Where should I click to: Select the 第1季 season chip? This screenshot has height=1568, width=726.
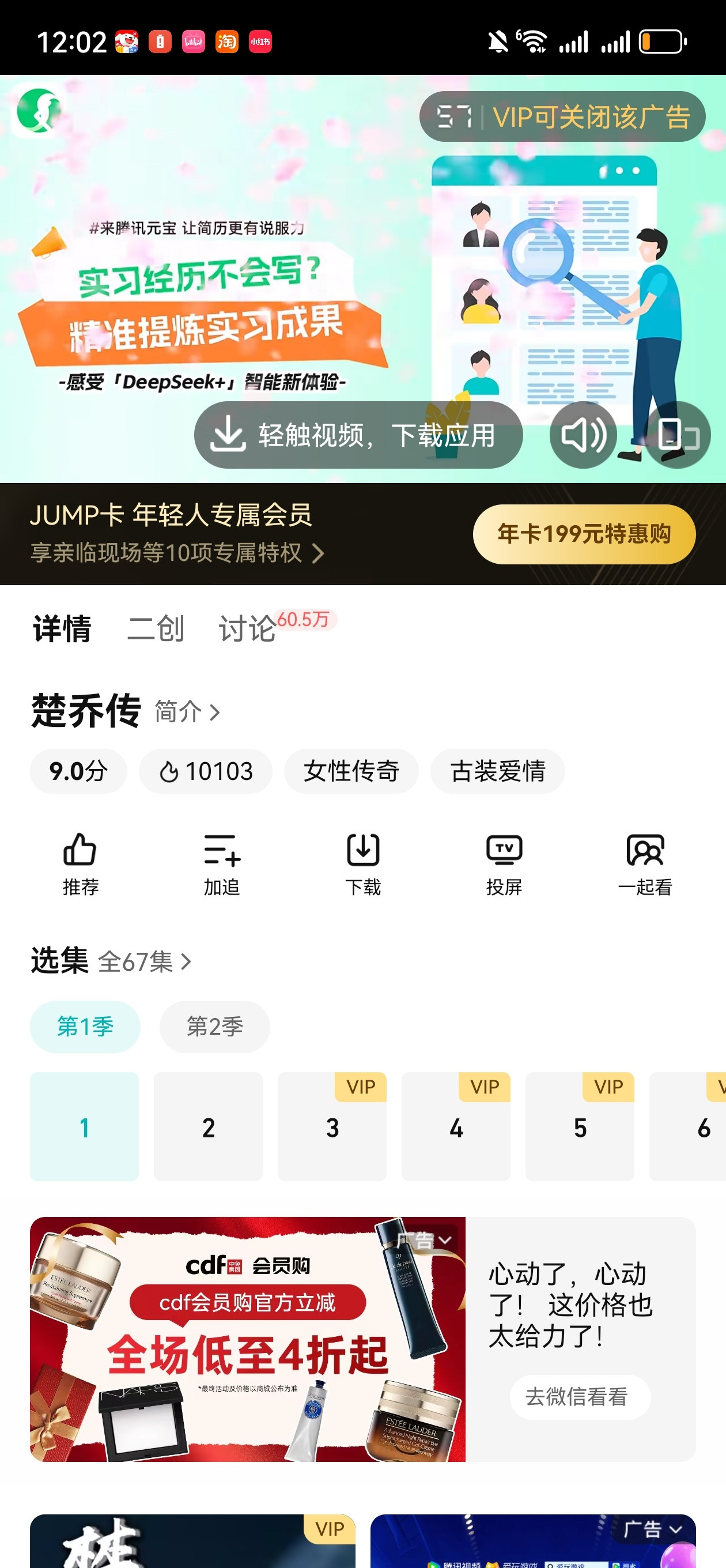pyautogui.click(x=85, y=1026)
